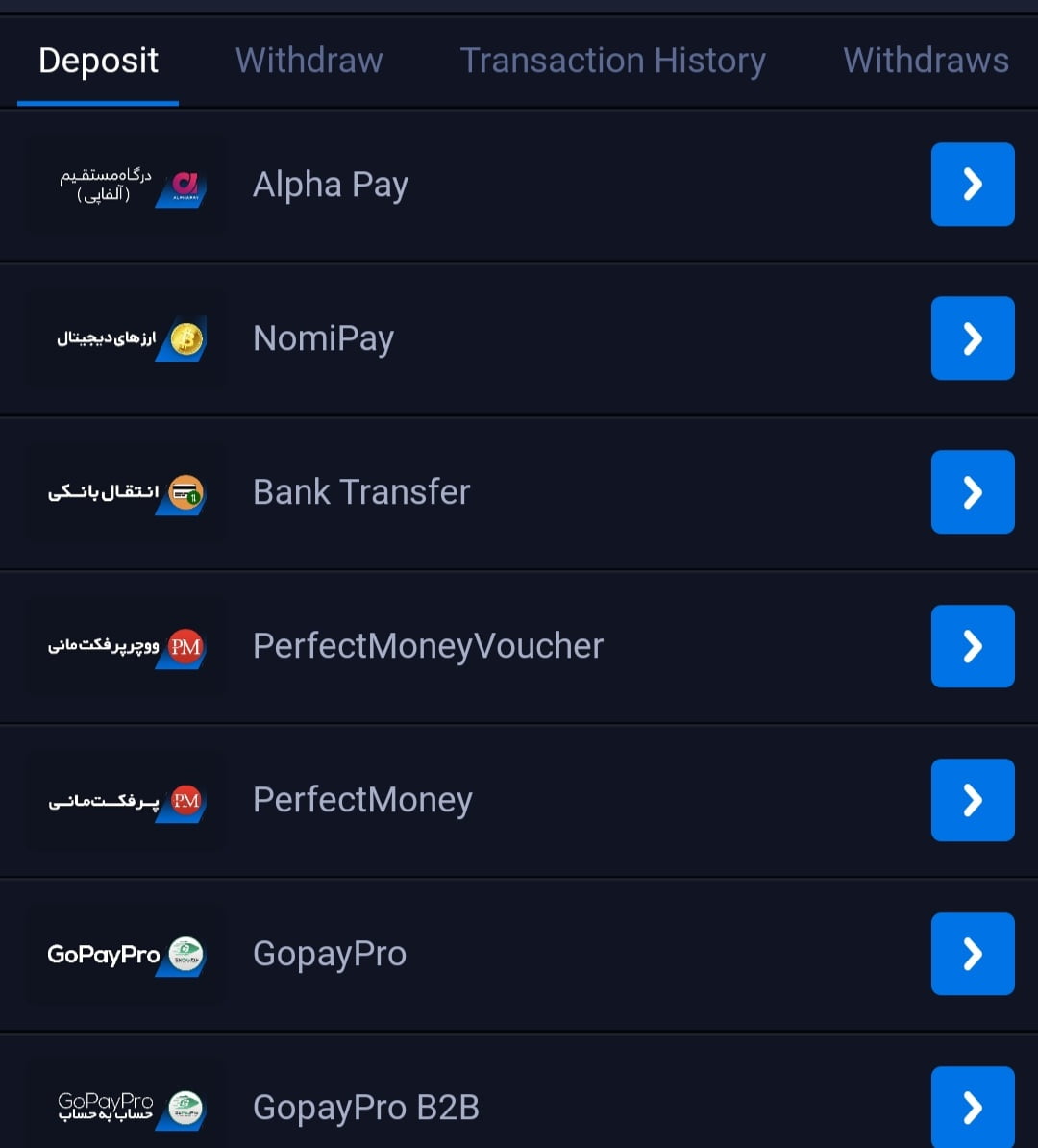The image size is (1038, 1148).
Task: Choose Bank Transfer arrow button
Action: tap(972, 492)
